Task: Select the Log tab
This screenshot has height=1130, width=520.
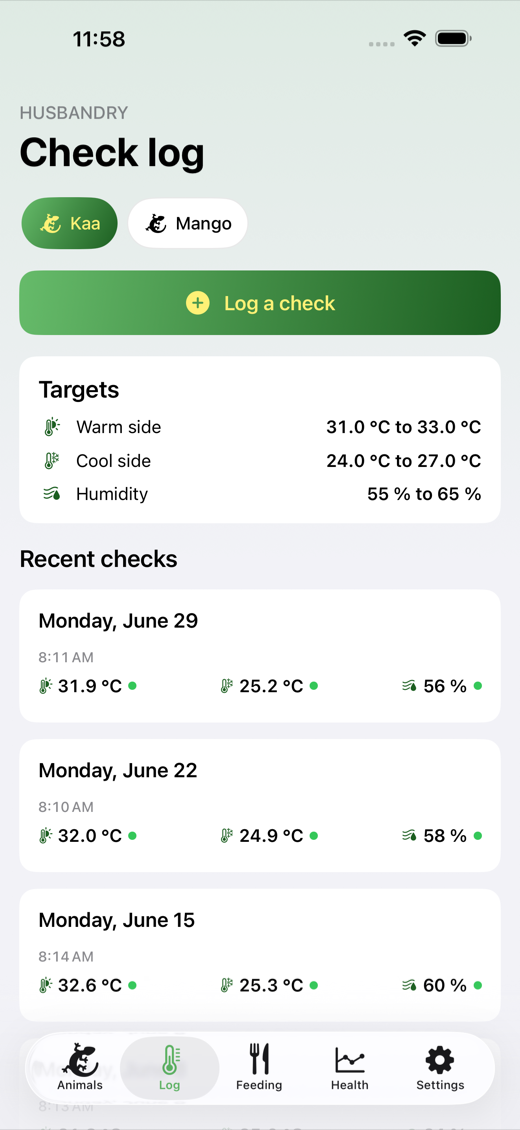Action: (170, 1068)
